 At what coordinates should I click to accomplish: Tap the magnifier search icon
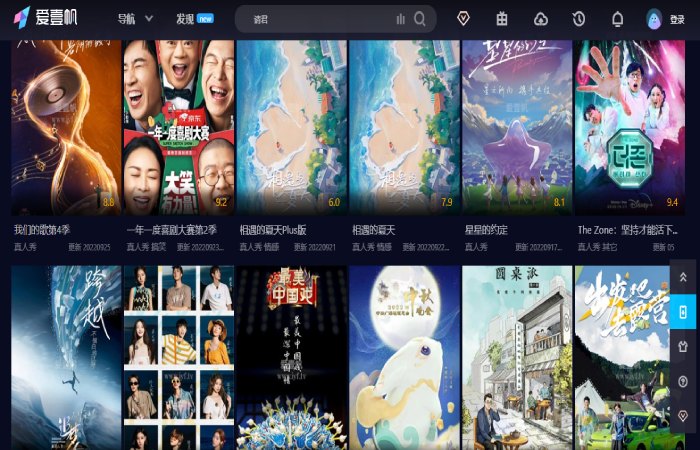[x=420, y=19]
